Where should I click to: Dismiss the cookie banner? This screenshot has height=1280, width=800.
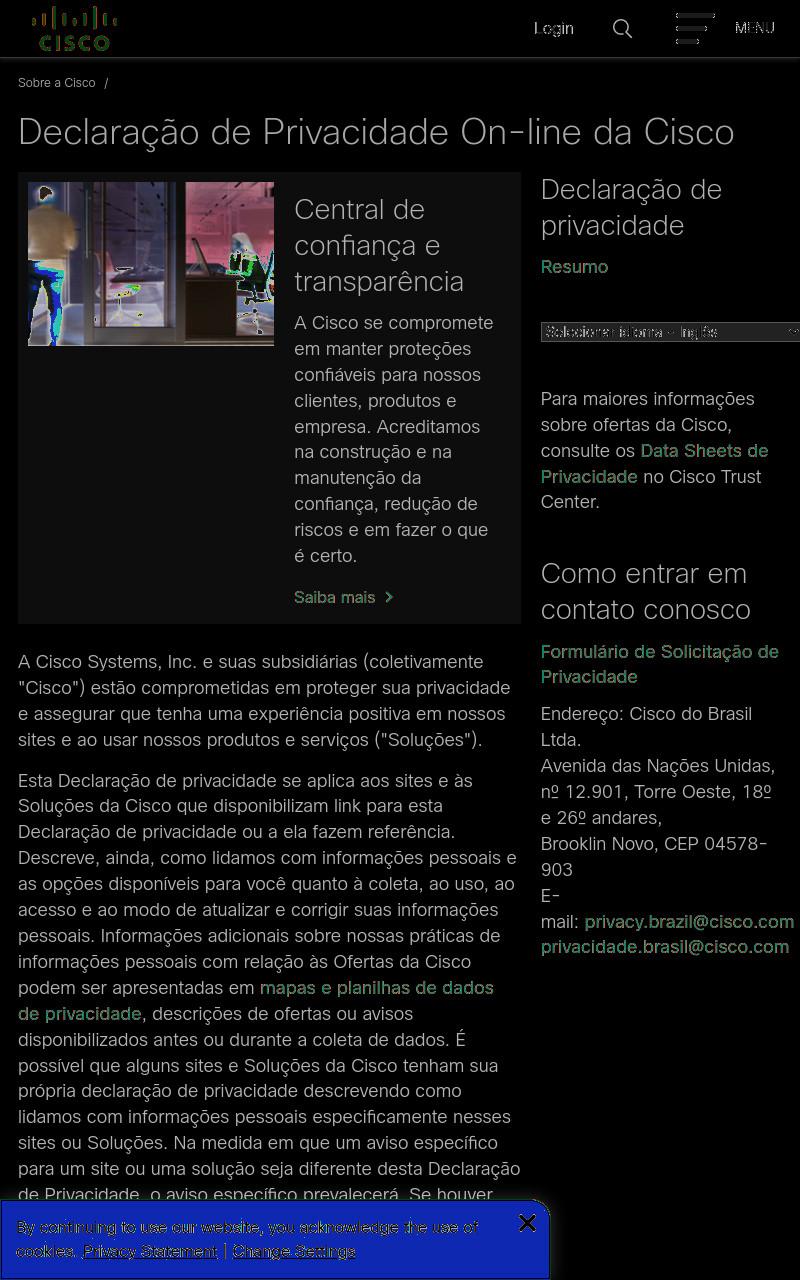(x=528, y=1223)
